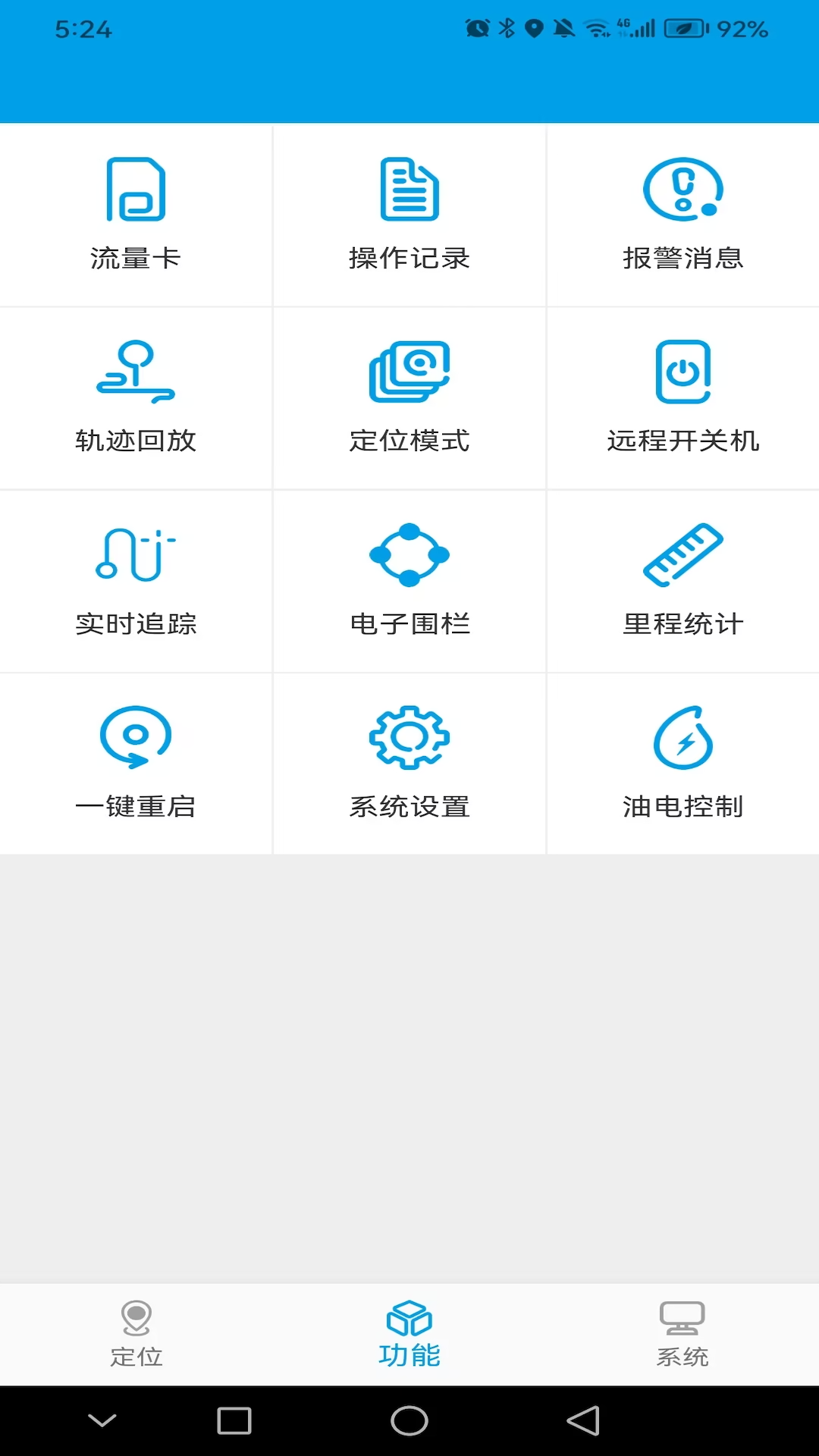Switch to the 定位 tab
Viewport: 819px width, 1456px height.
click(136, 1335)
